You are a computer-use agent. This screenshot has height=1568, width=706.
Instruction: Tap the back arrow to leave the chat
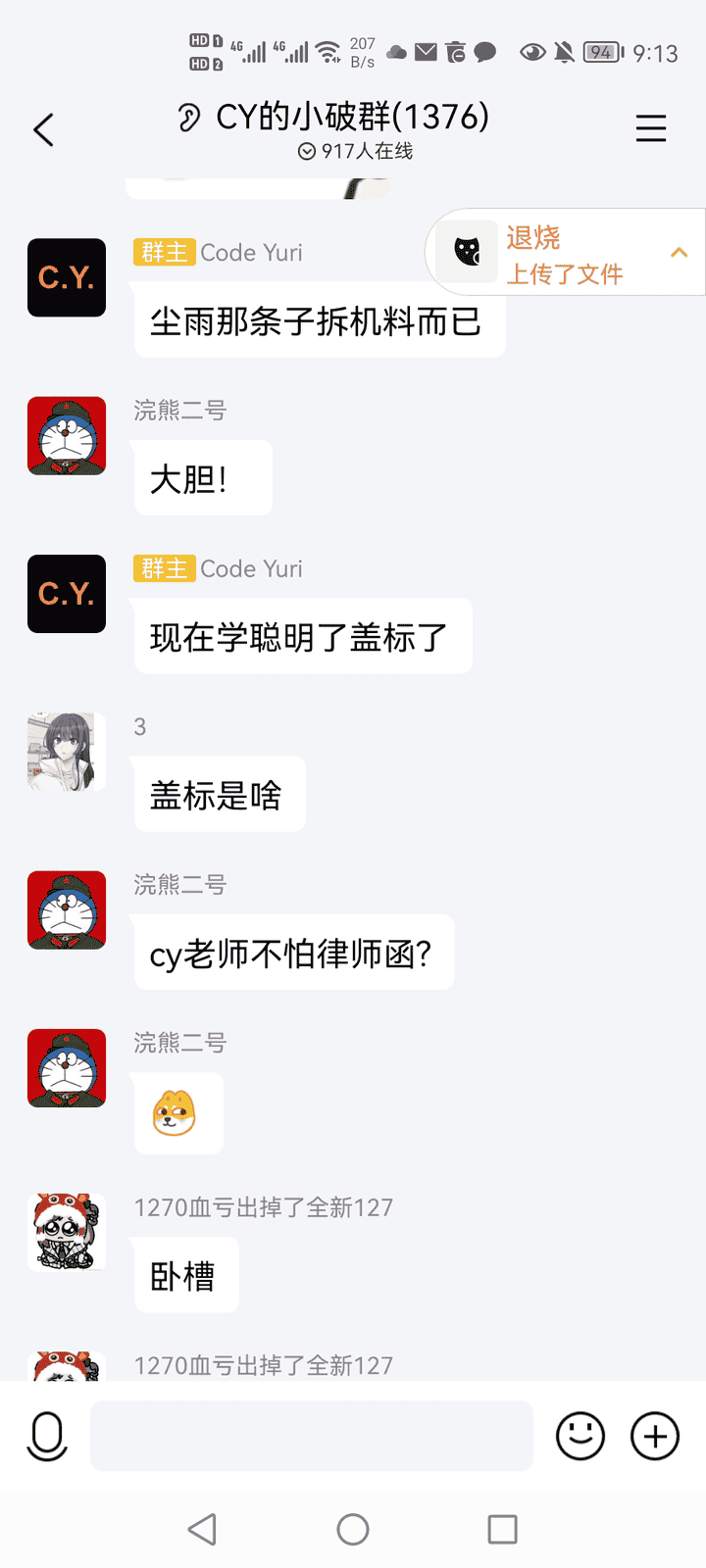coord(43,128)
